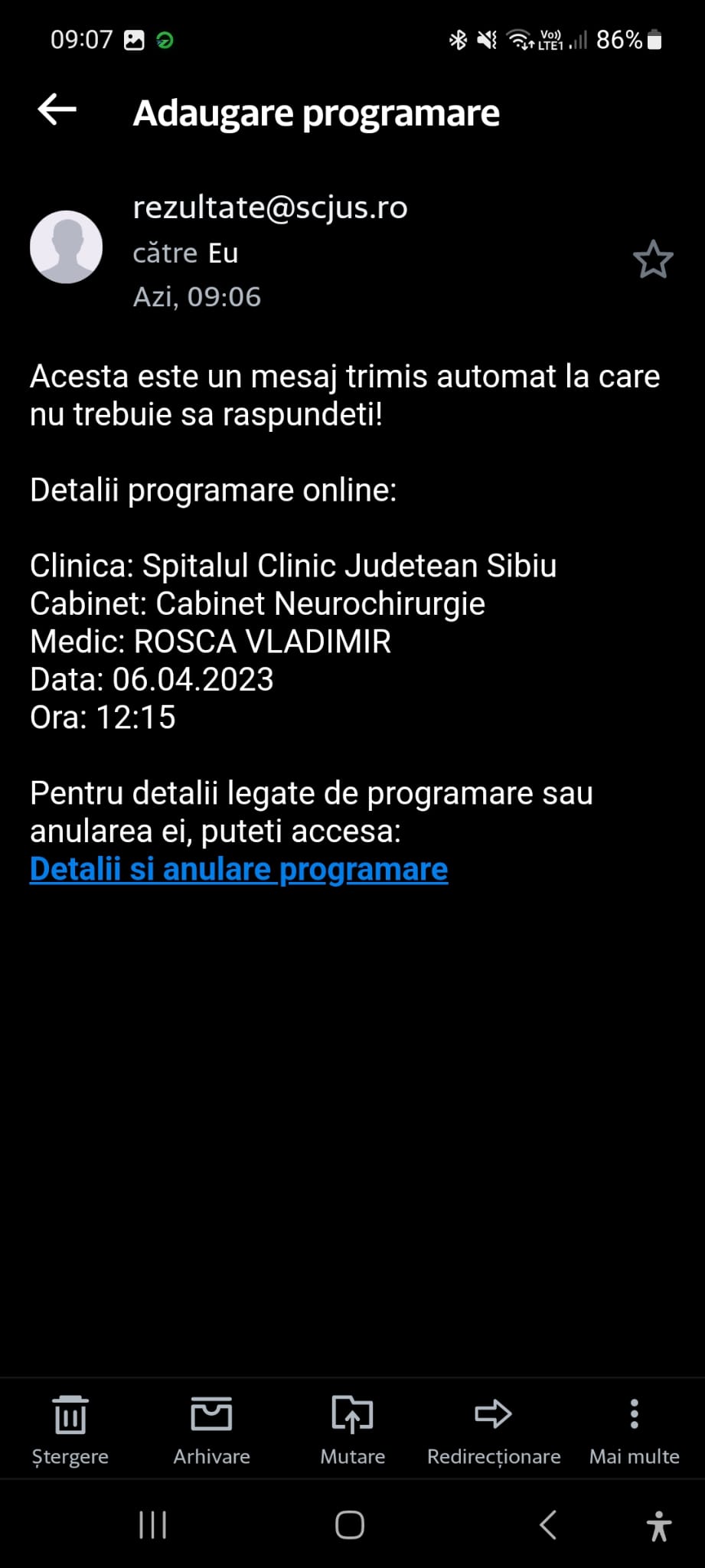Open the 'Detalii si anulare programare' link
Image resolution: width=705 pixels, height=1568 pixels.
pyautogui.click(x=239, y=870)
